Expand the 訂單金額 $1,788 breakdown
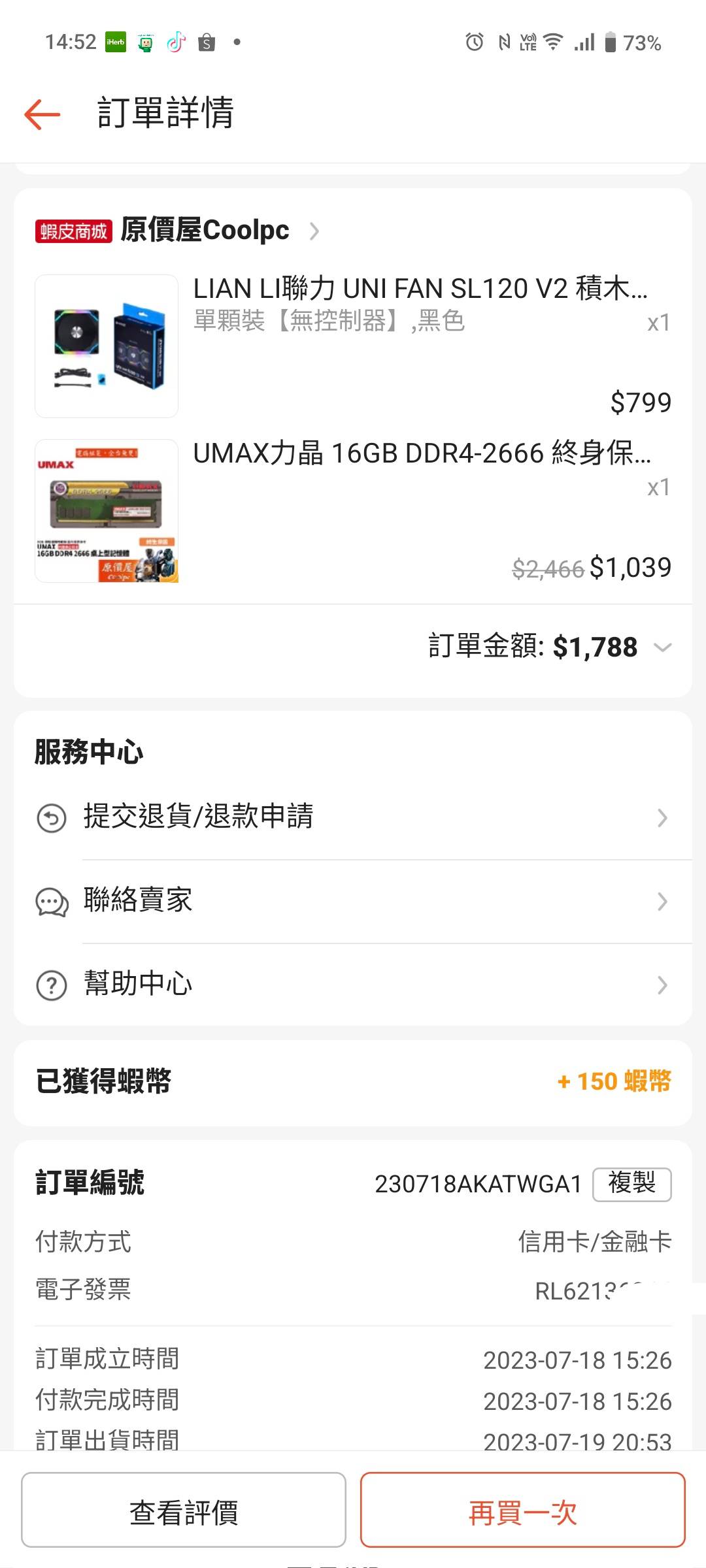Screen dimensions: 706x1568 (x=662, y=647)
